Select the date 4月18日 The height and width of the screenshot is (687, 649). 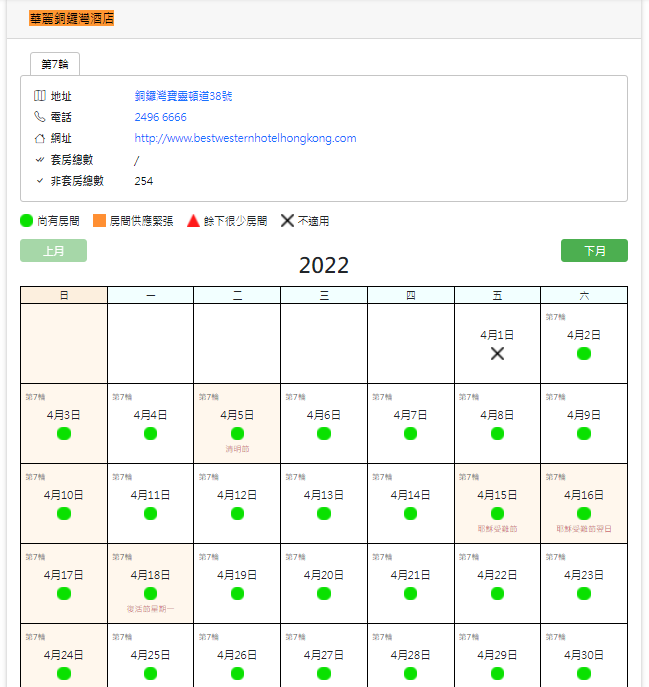click(150, 583)
